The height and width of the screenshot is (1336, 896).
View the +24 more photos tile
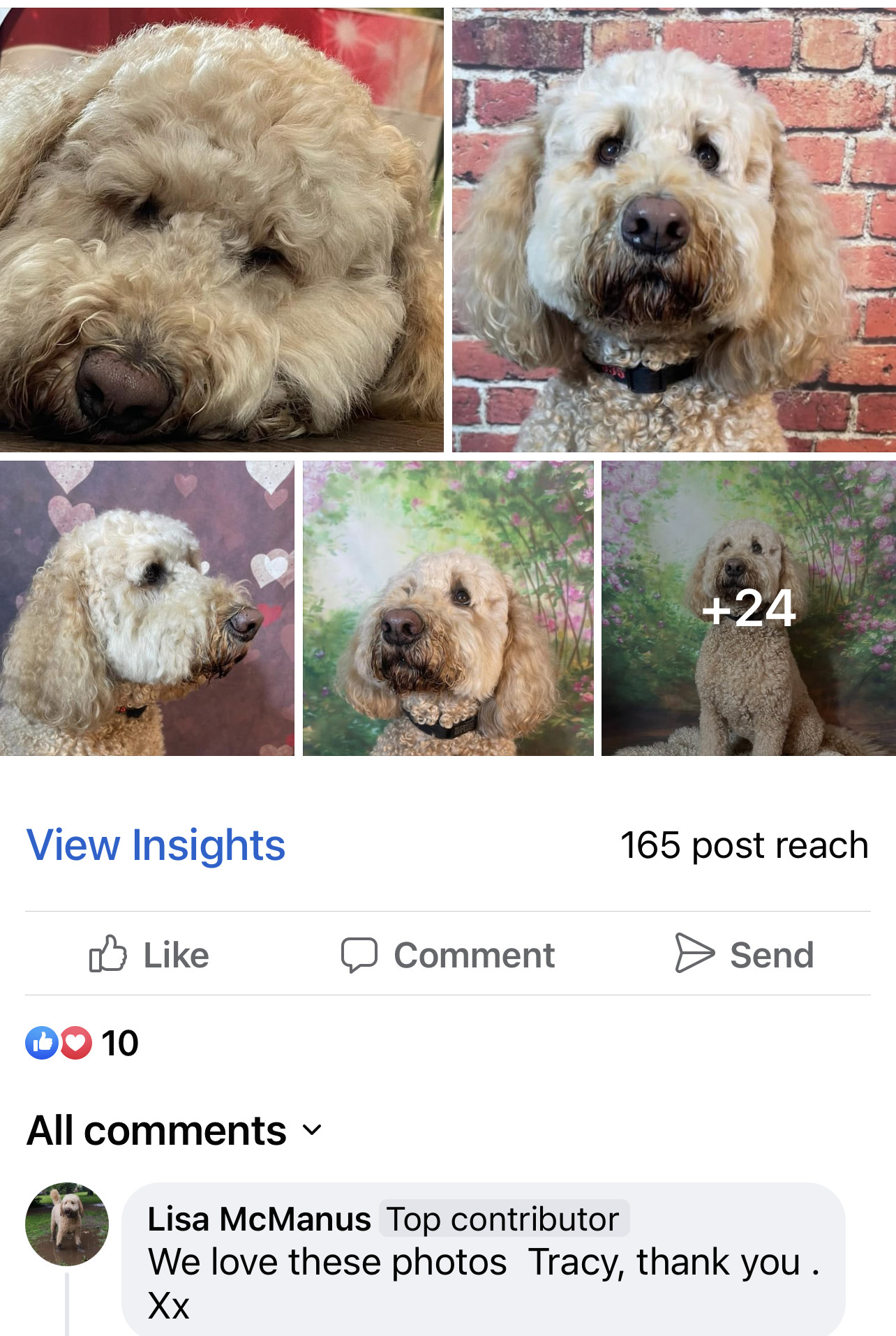coord(748,608)
